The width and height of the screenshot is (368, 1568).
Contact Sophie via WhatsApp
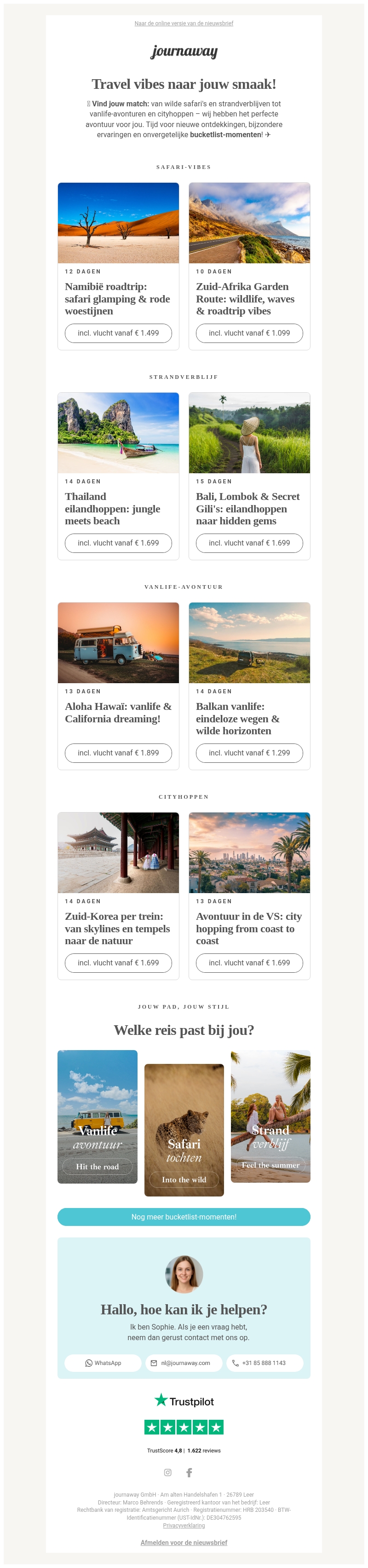click(103, 1363)
